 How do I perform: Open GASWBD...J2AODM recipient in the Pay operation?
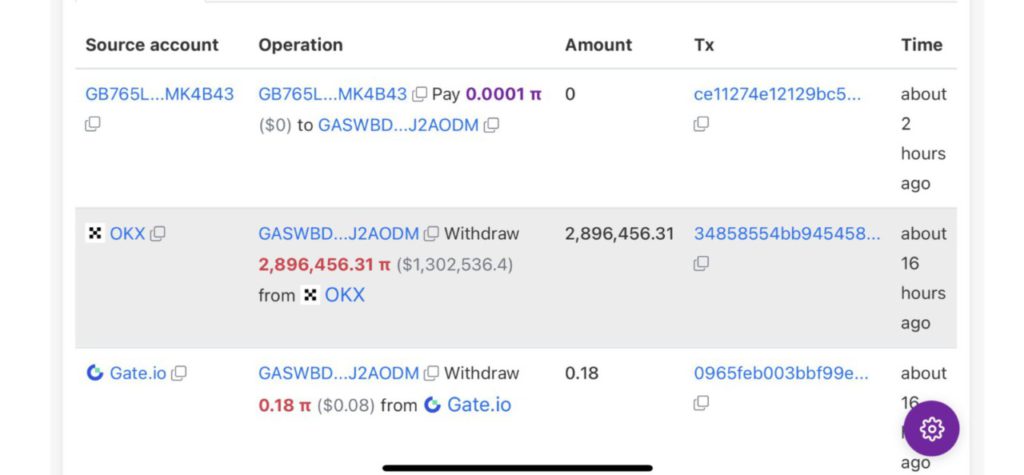click(x=398, y=125)
